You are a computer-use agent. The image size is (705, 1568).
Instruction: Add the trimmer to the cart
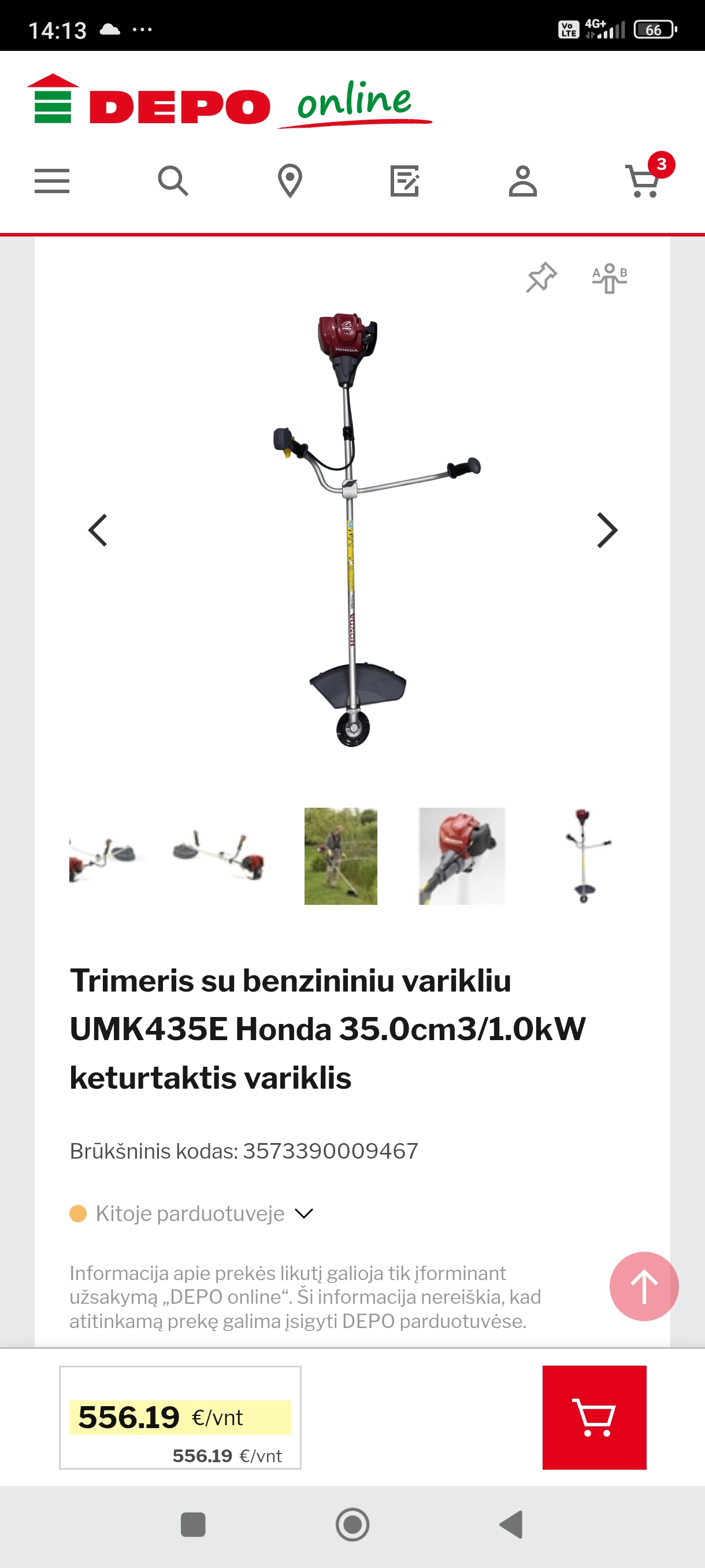[x=594, y=1417]
